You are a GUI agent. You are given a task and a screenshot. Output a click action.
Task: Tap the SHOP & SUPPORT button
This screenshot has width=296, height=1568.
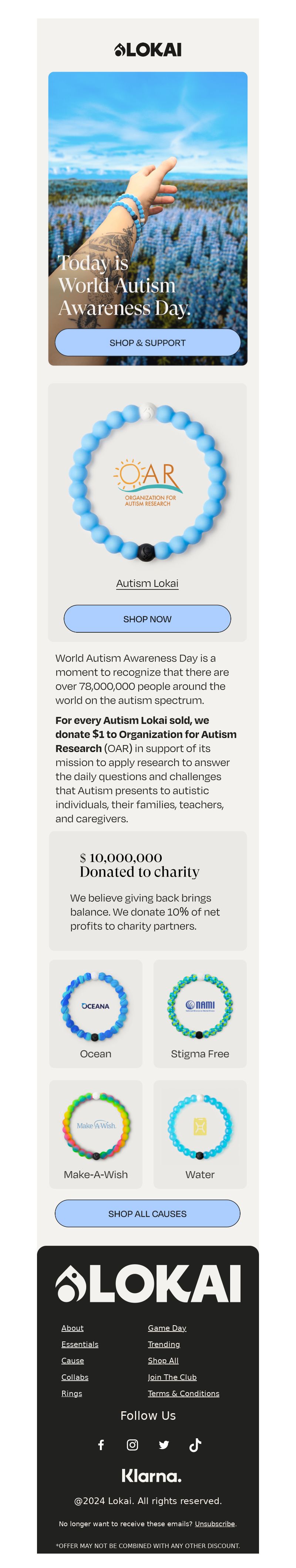(x=147, y=343)
